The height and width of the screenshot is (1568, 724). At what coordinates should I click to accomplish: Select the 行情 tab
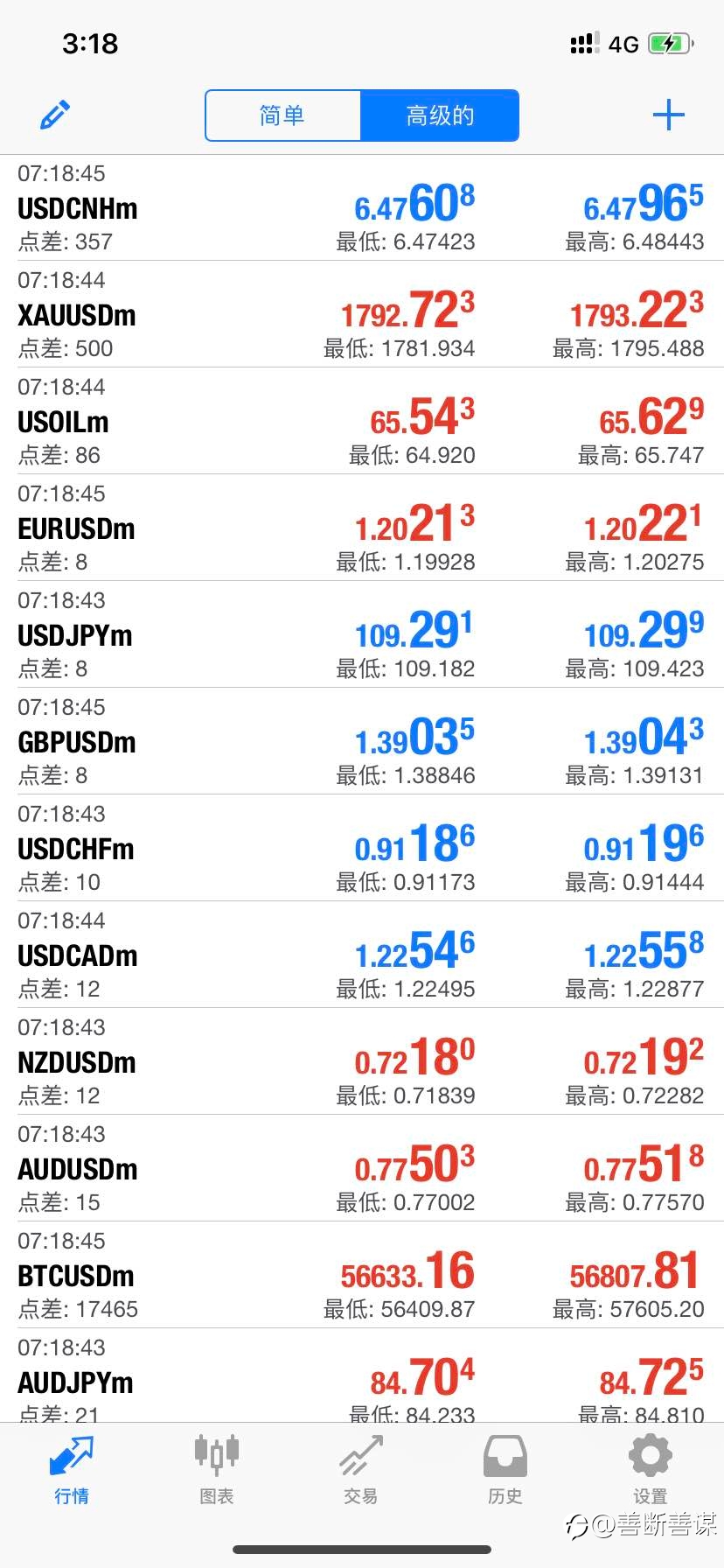coord(72,1470)
